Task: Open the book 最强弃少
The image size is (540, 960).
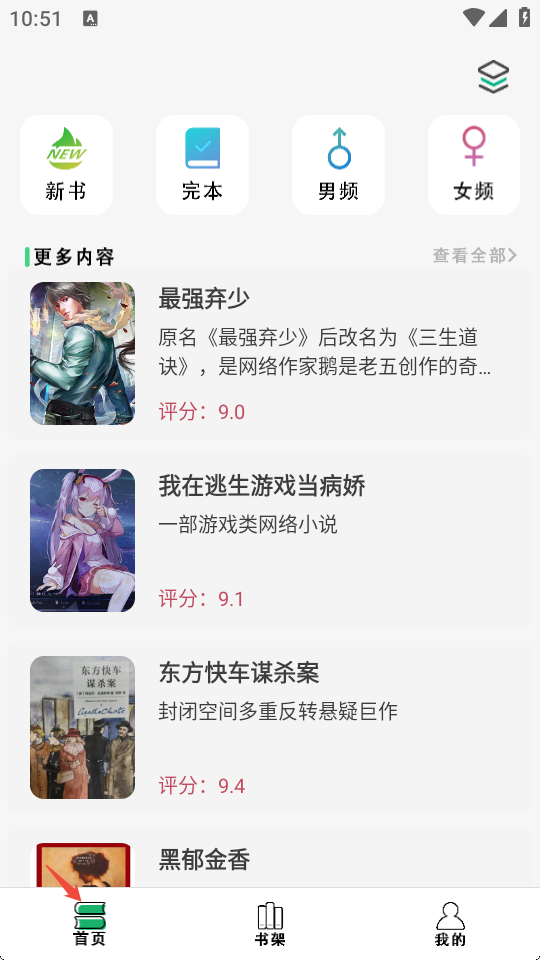Action: tap(270, 353)
